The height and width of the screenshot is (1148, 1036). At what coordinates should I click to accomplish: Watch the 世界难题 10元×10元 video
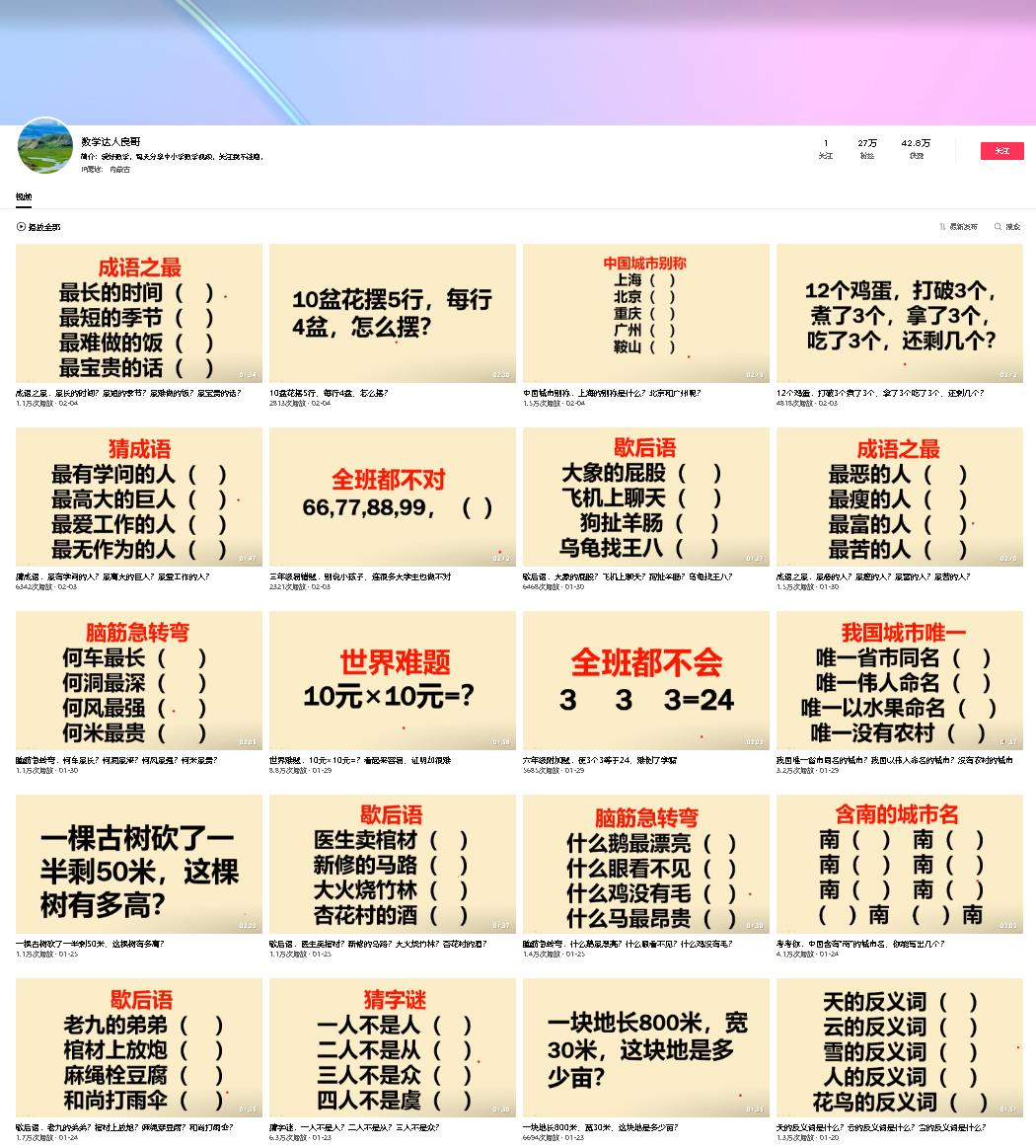pyautogui.click(x=393, y=681)
